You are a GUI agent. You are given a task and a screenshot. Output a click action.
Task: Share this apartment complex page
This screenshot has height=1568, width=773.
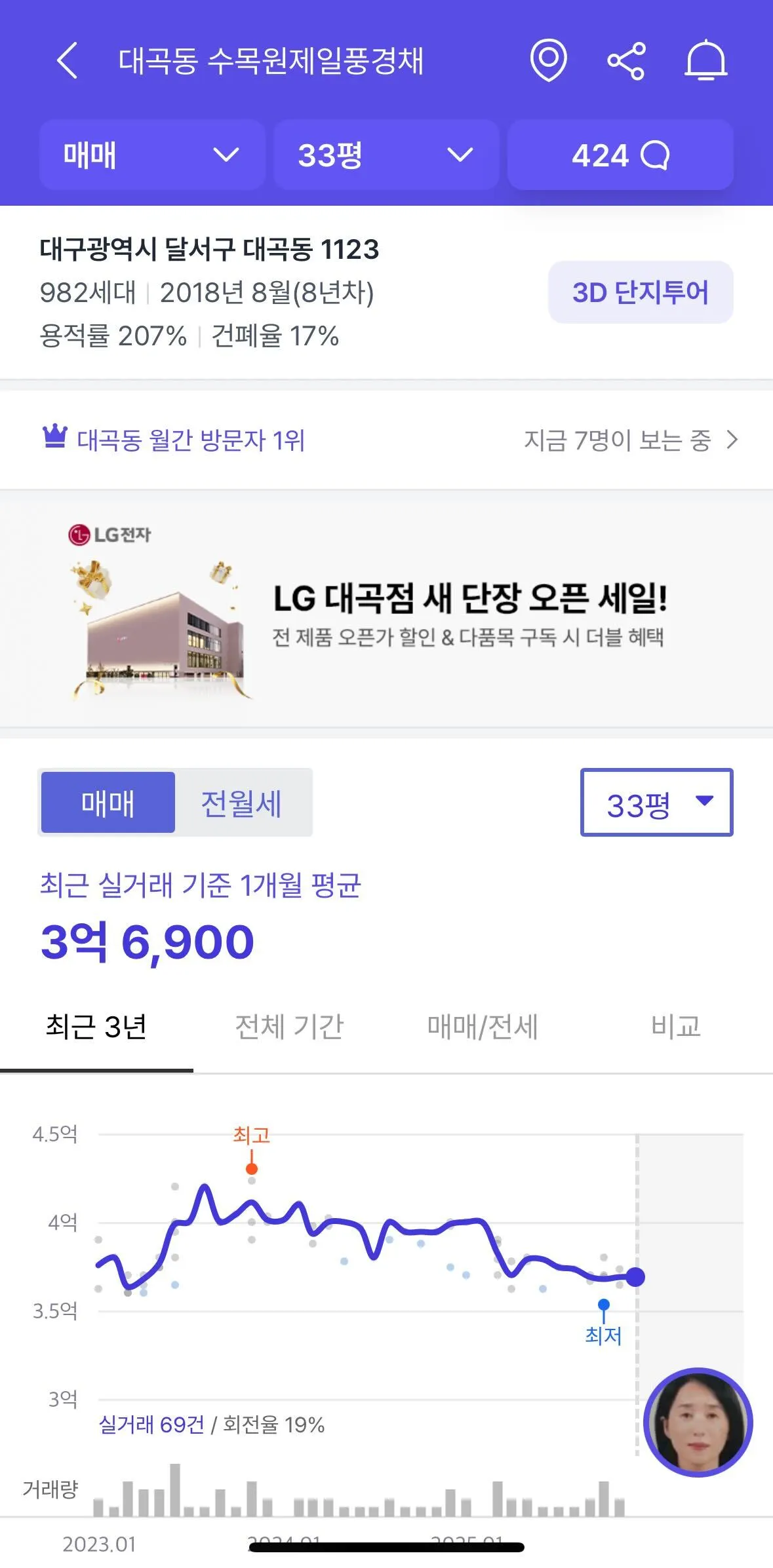click(626, 61)
